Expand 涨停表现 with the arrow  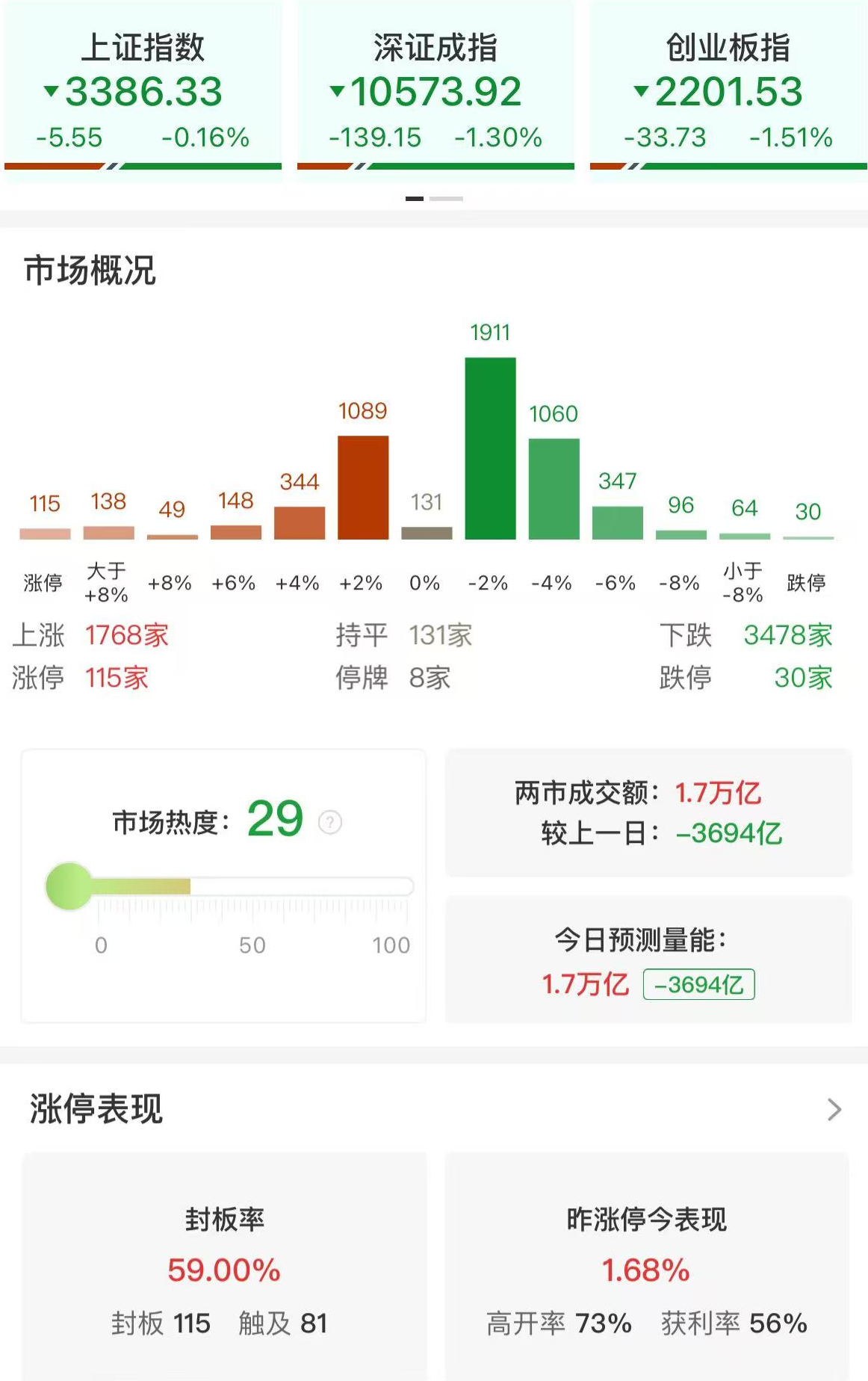pyautogui.click(x=834, y=1110)
